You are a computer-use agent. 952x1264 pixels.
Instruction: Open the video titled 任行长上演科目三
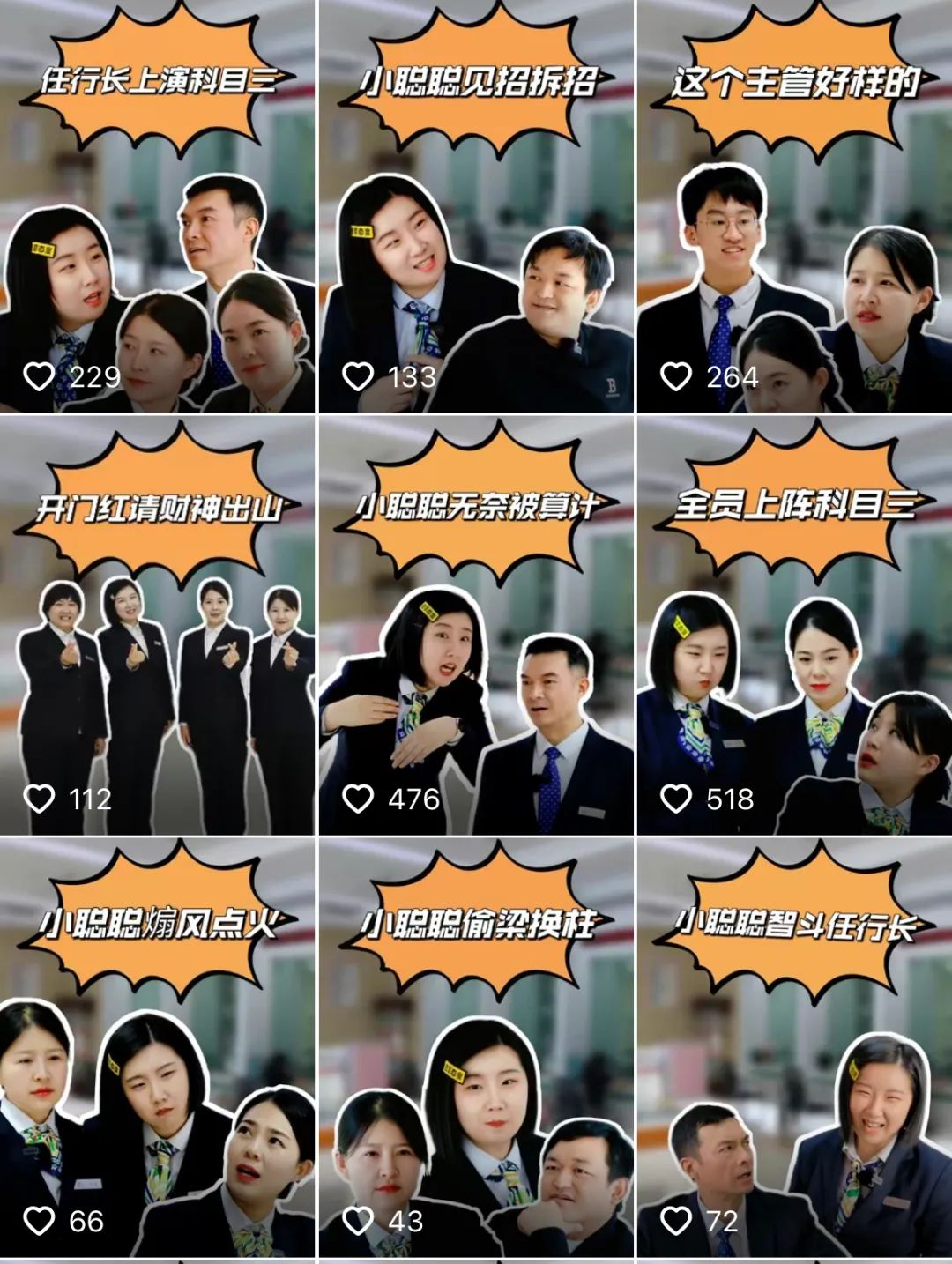tap(157, 207)
